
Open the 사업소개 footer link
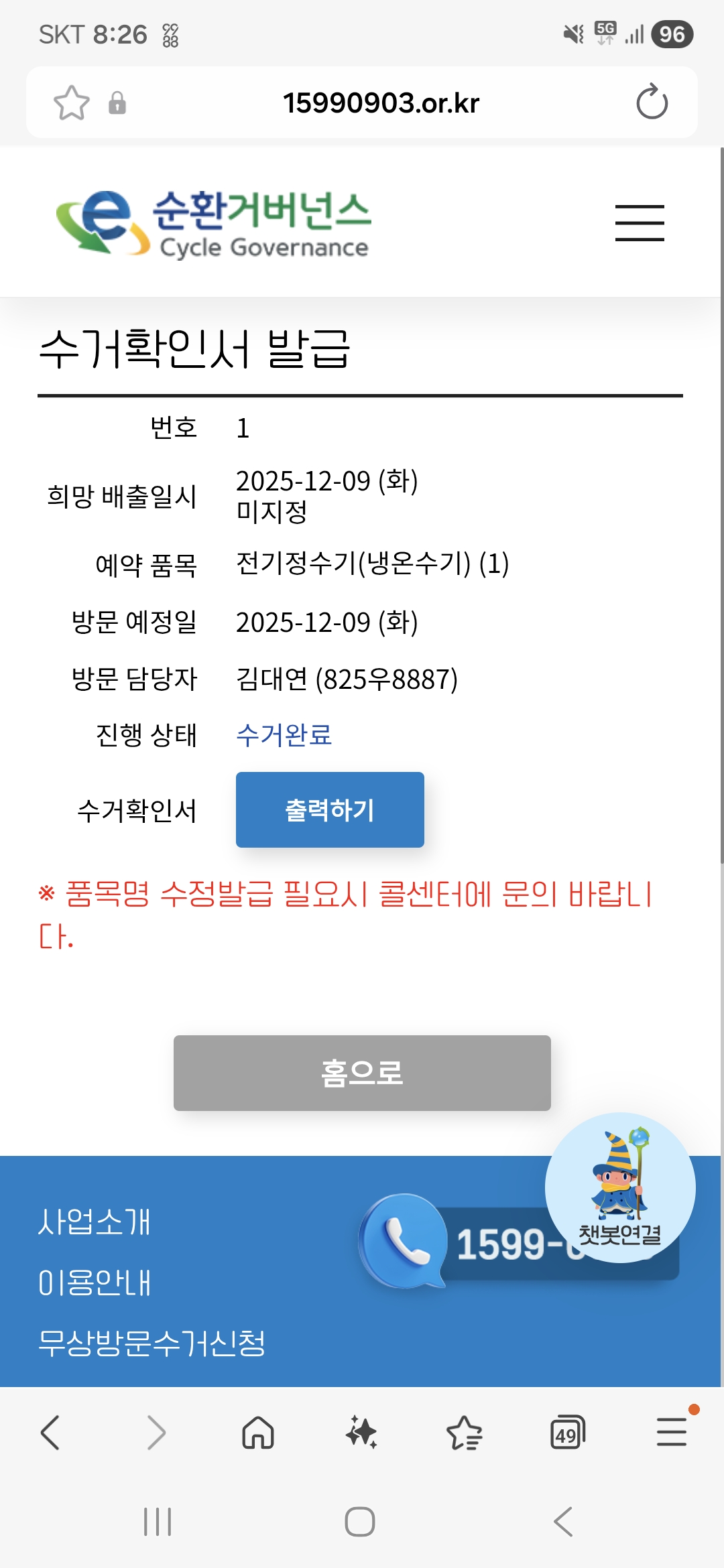[95, 1222]
